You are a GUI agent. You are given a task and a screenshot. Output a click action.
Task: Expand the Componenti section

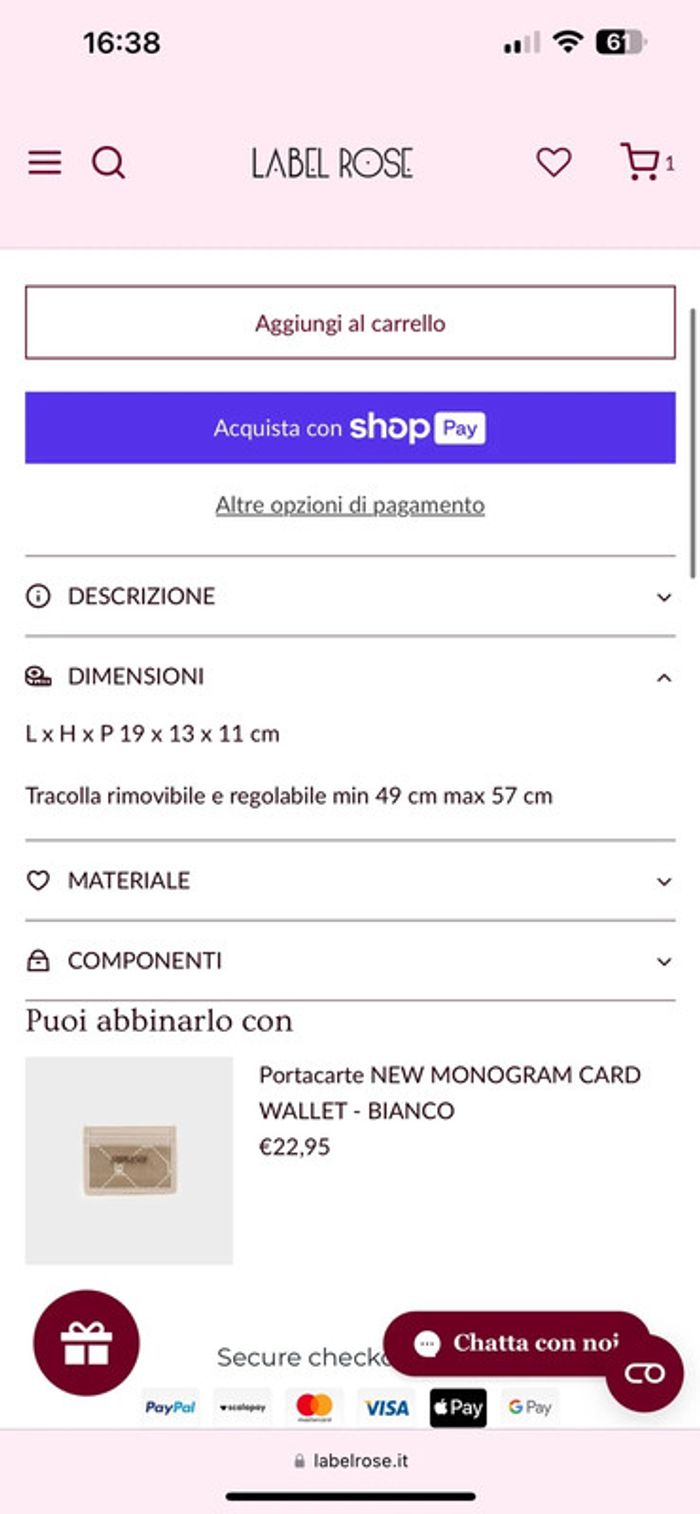350,961
